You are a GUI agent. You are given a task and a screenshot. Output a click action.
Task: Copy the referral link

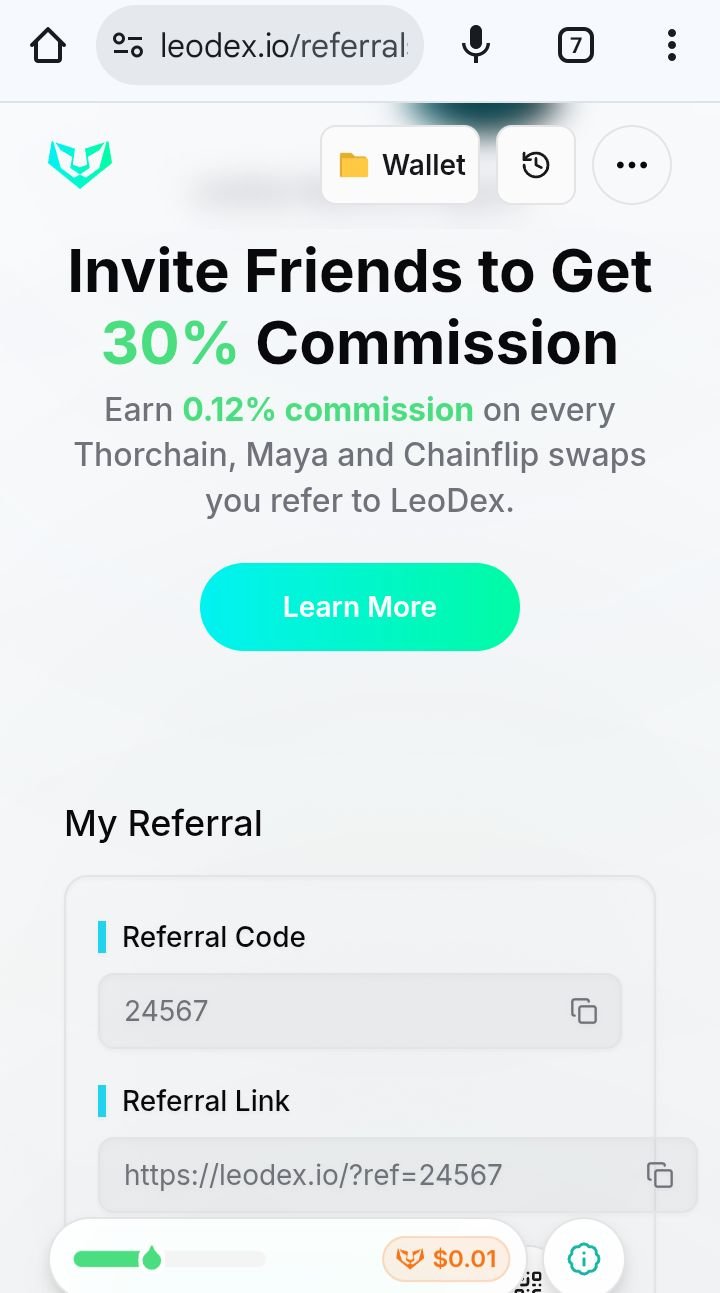[x=659, y=1175]
